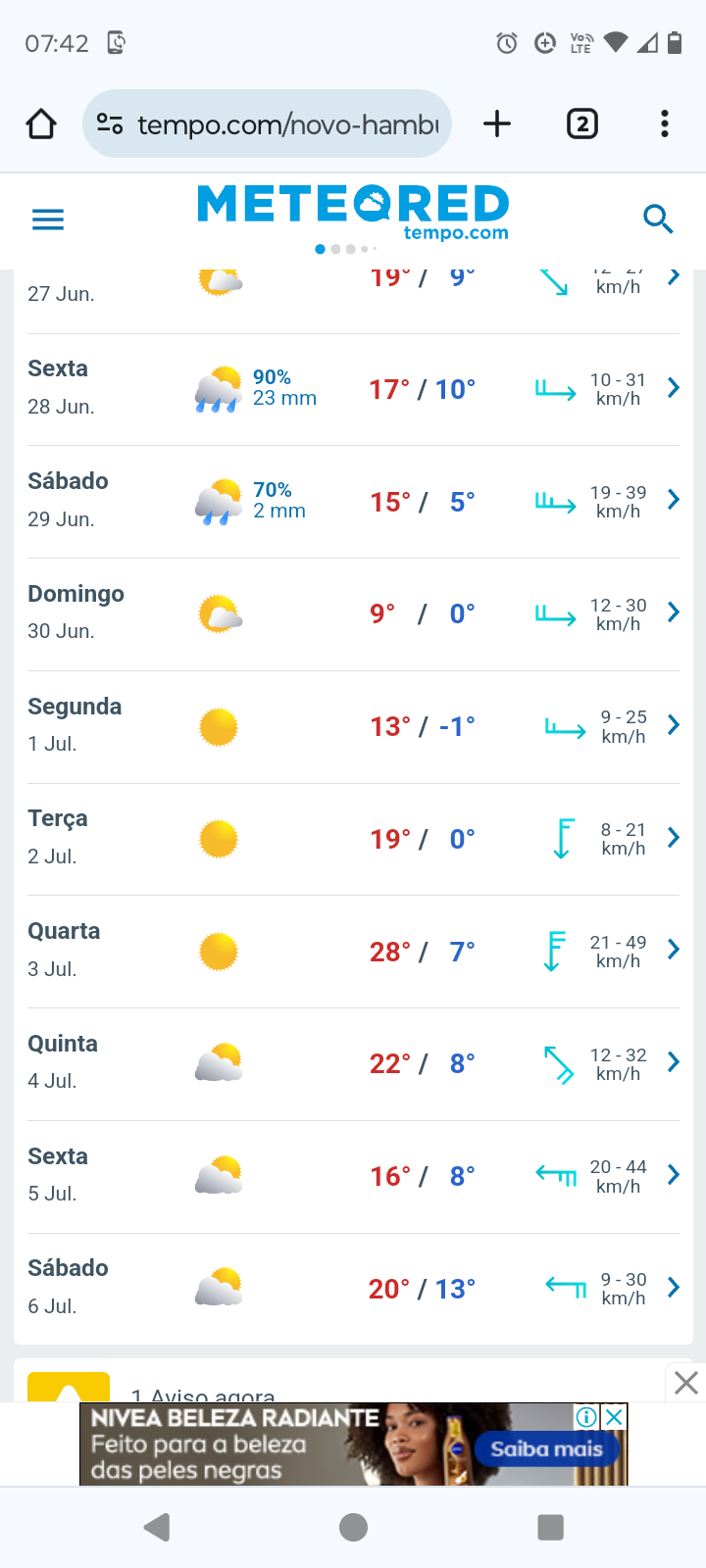
Task: Open the Meteored hamburger menu
Action: coord(48,220)
